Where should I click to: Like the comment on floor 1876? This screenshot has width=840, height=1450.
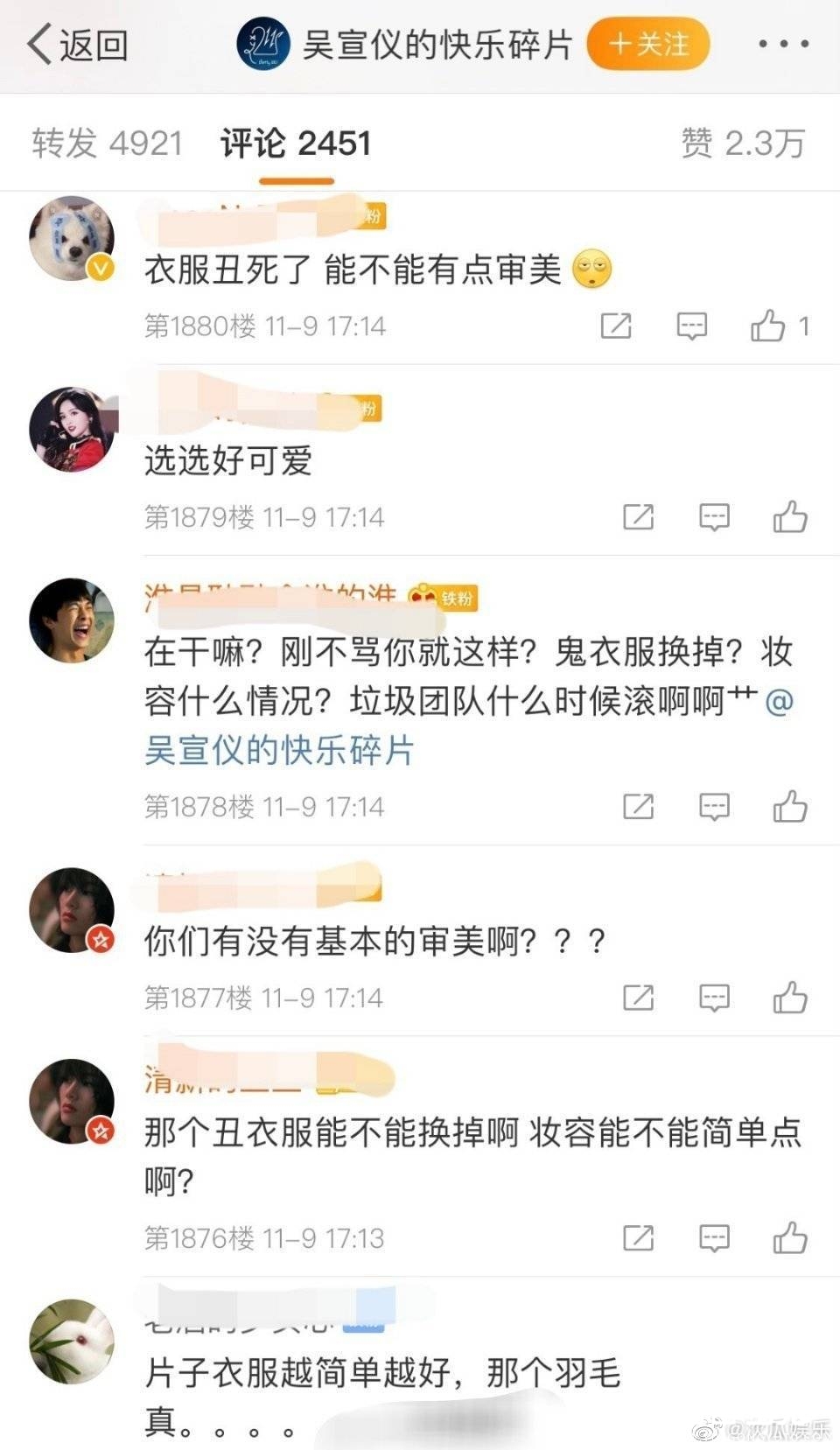coord(790,1238)
